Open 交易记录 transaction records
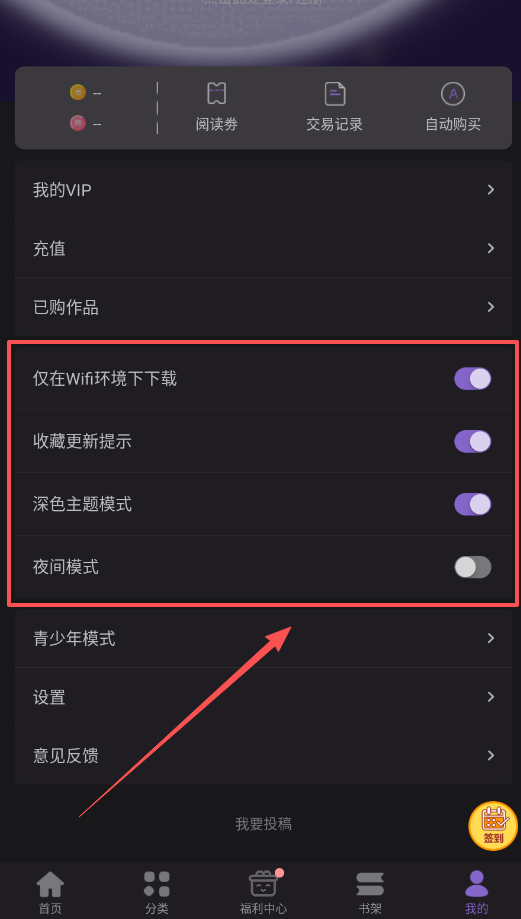 point(335,107)
